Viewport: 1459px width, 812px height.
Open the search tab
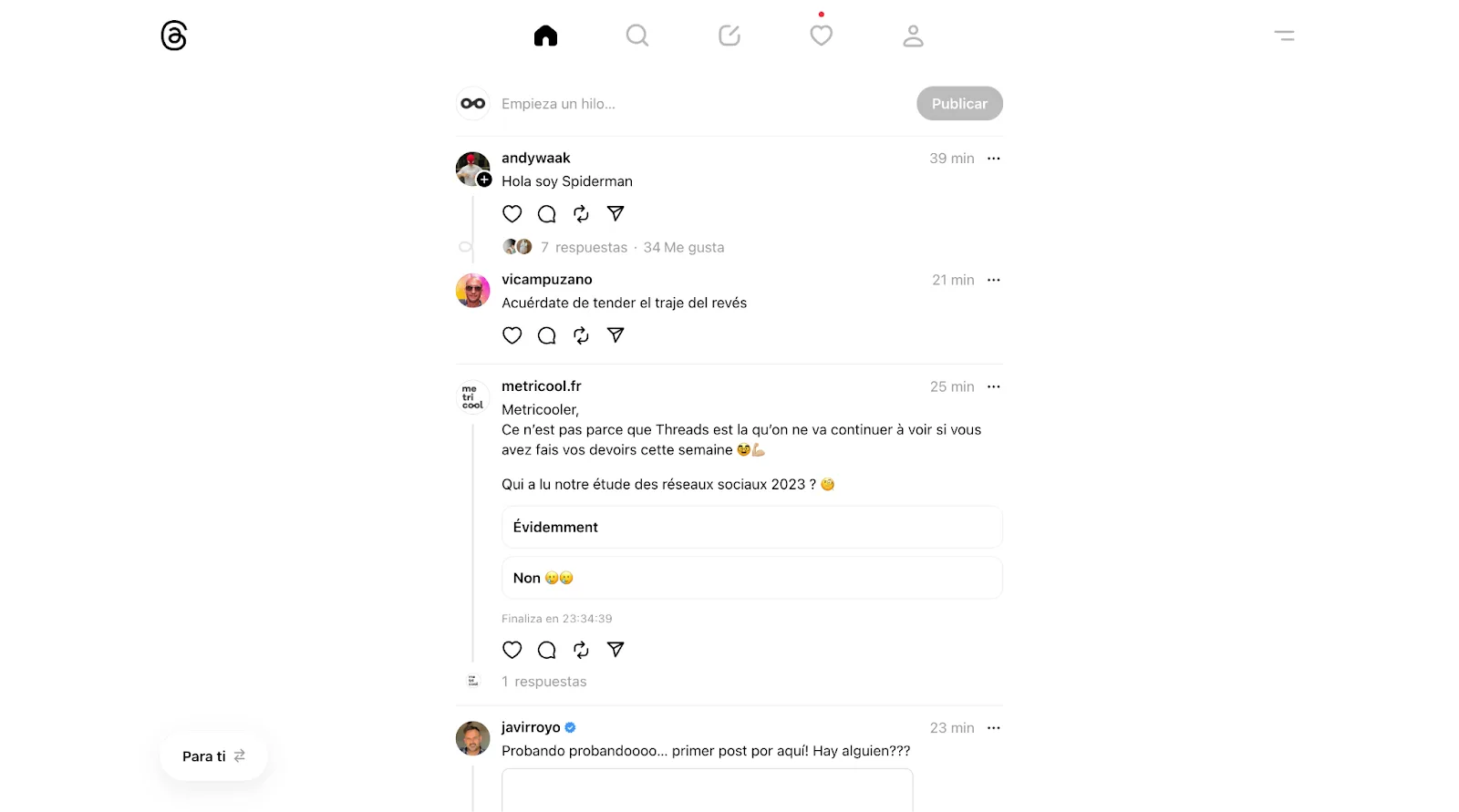[x=637, y=36]
